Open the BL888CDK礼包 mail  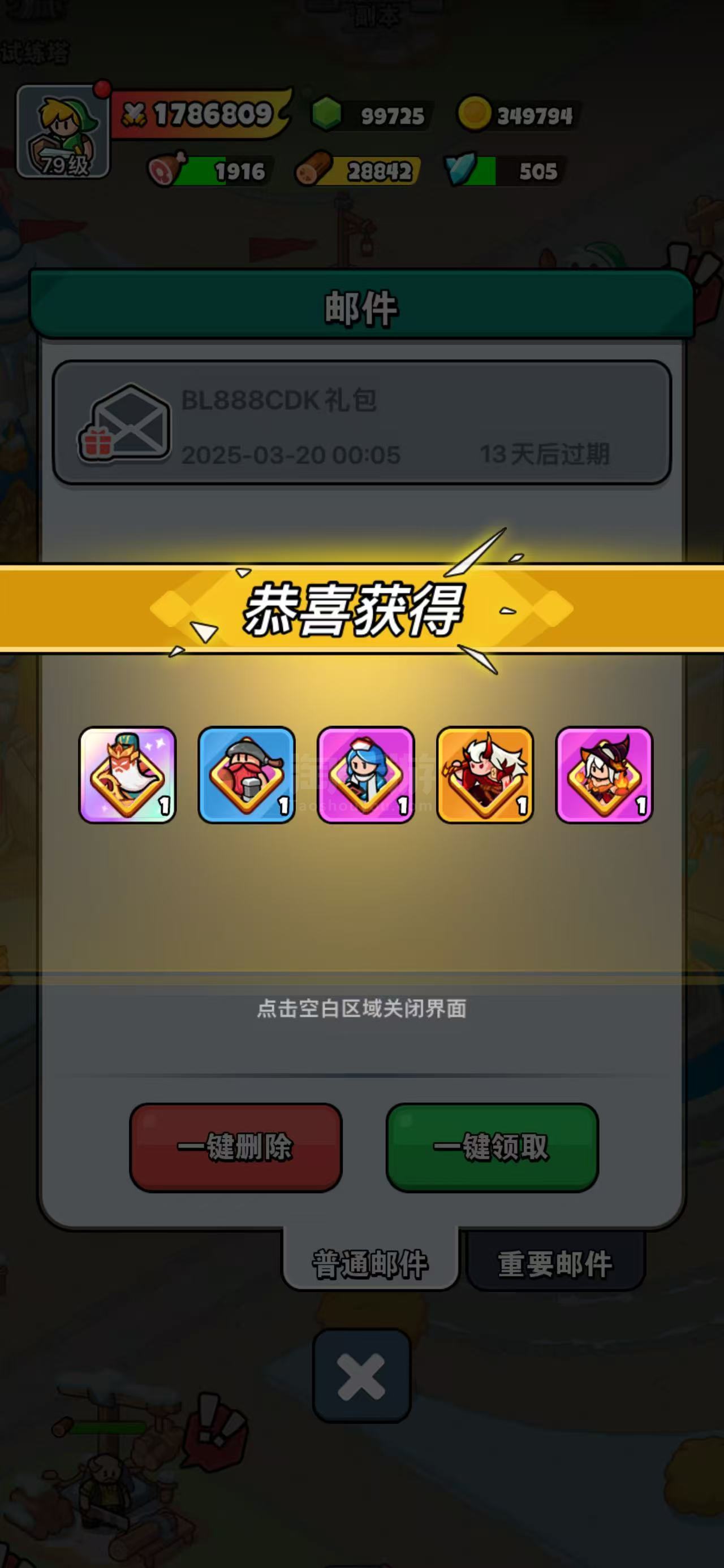(361, 423)
